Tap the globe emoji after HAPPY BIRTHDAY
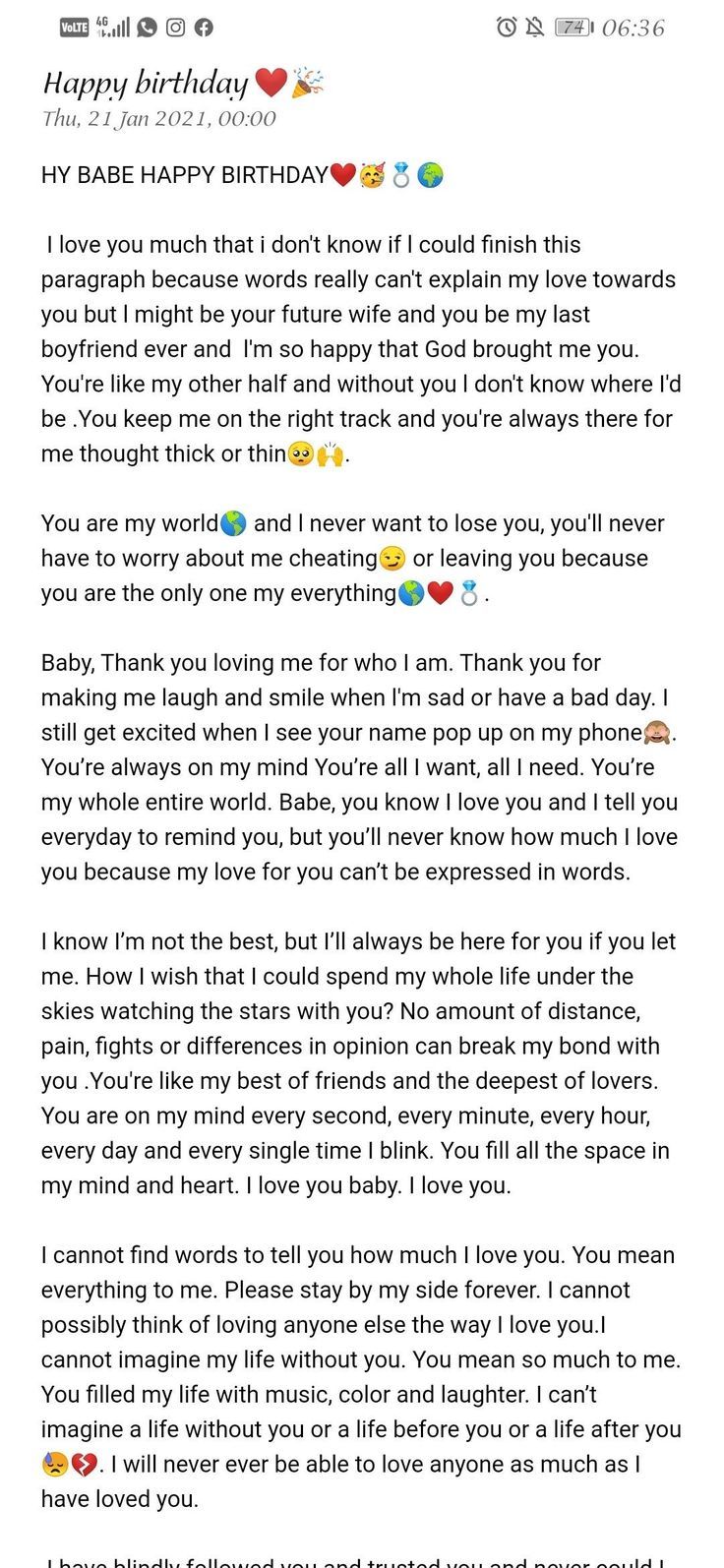This screenshot has height=1568, width=724. (x=430, y=174)
